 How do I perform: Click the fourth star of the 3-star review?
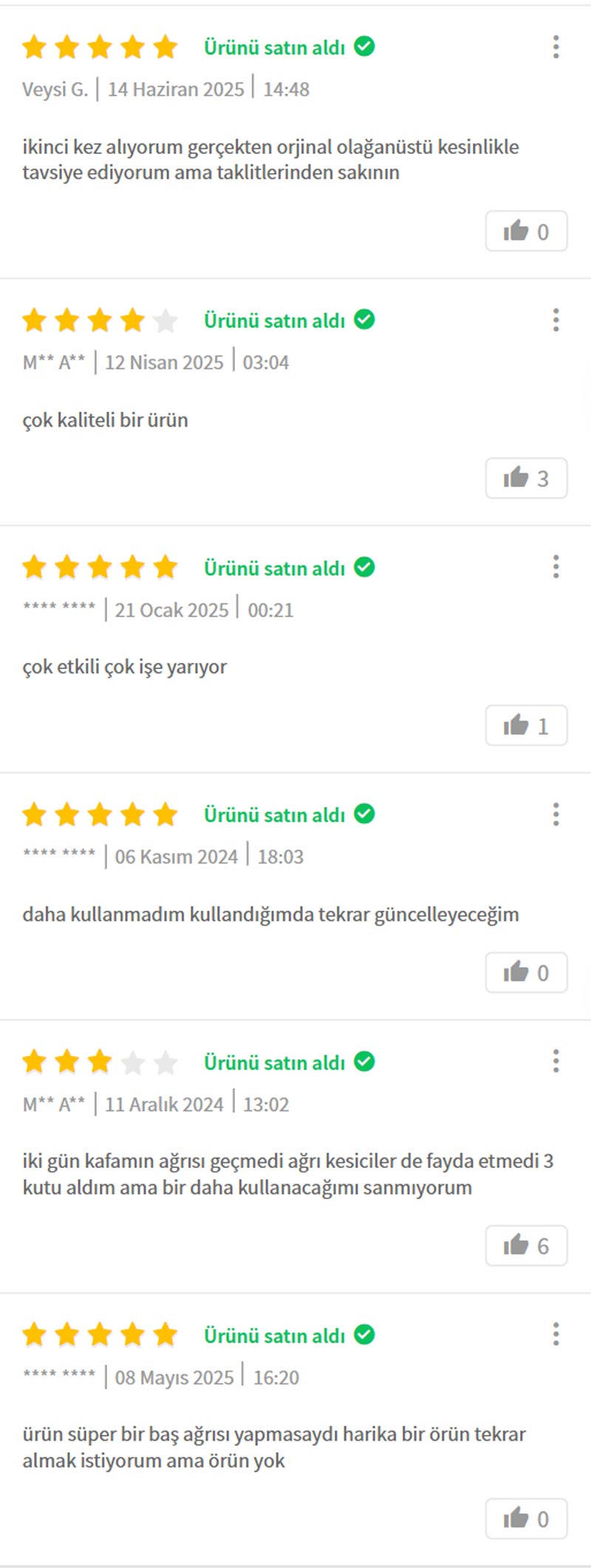click(131, 1061)
